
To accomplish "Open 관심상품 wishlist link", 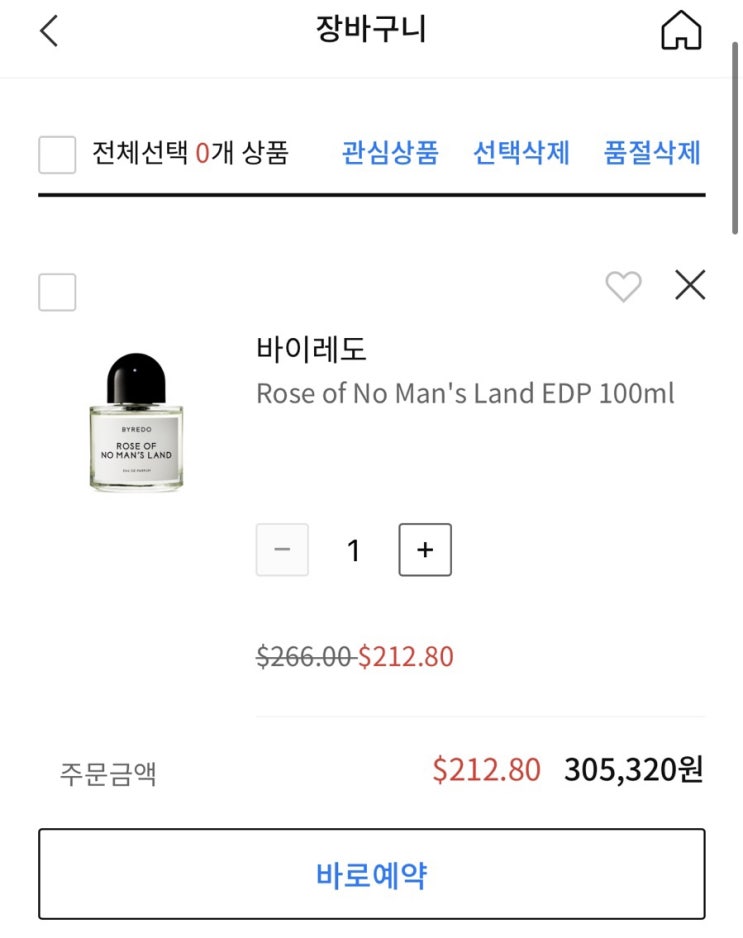I will pyautogui.click(x=390, y=153).
